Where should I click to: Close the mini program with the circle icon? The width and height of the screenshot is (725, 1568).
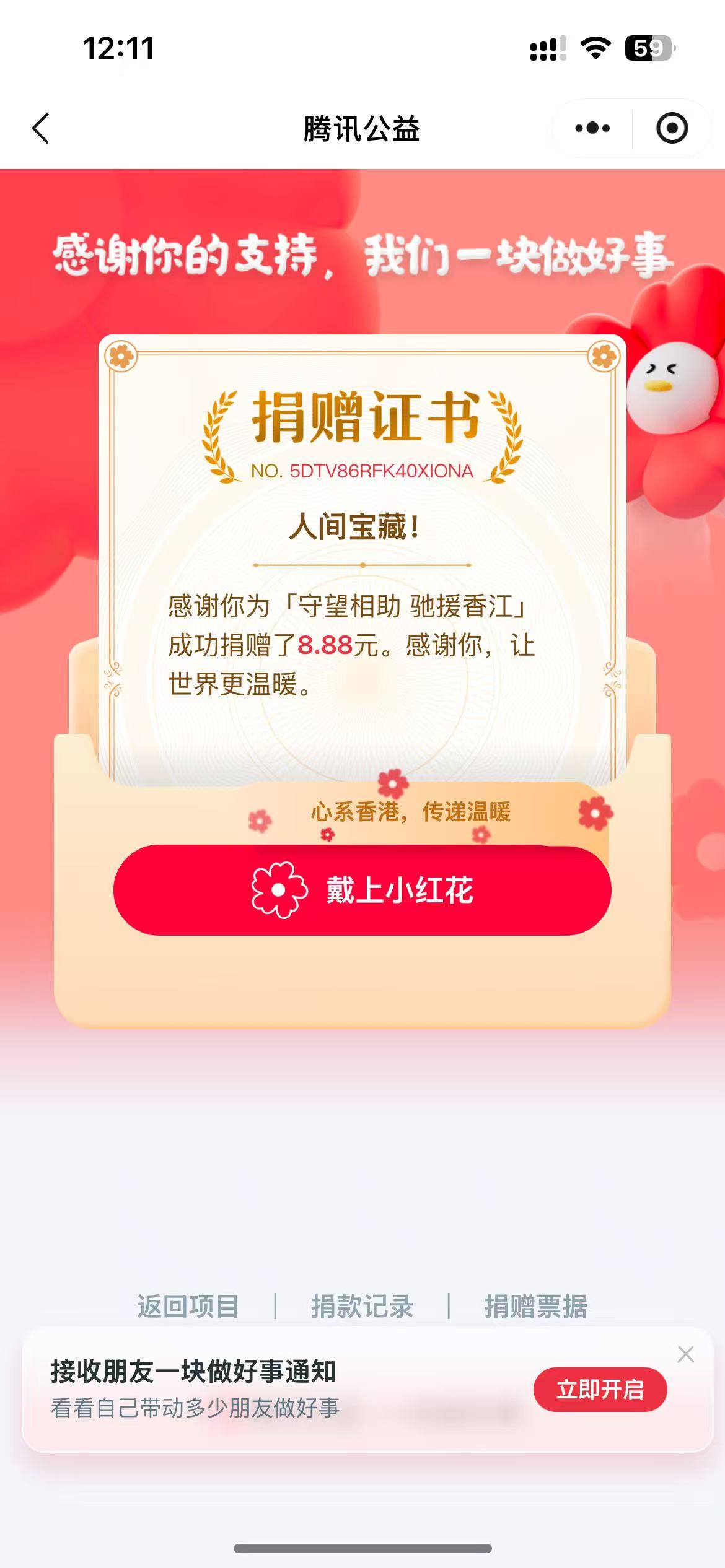pos(672,128)
